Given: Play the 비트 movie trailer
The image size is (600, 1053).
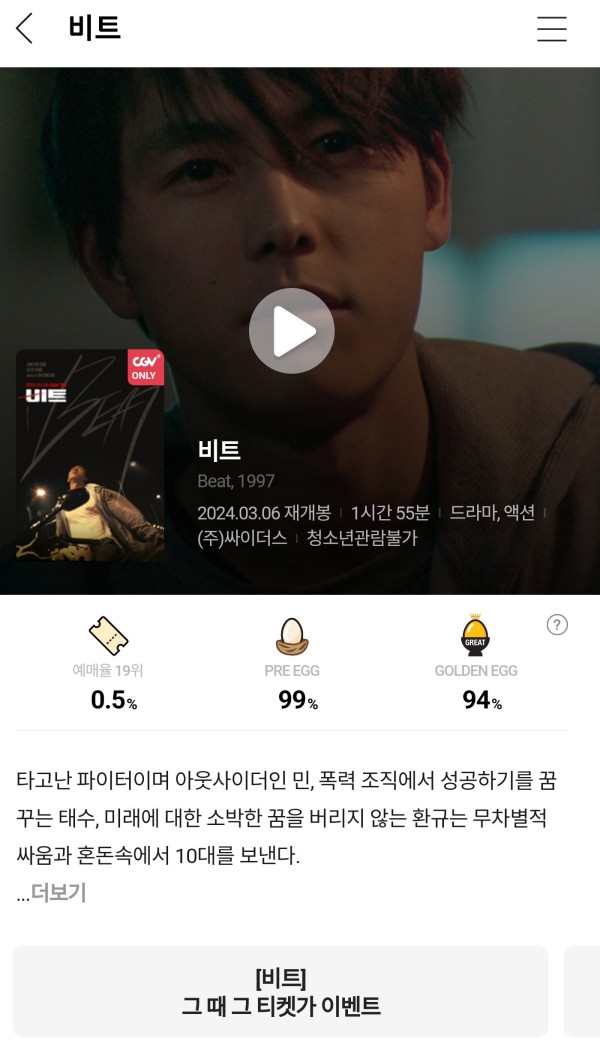Looking at the screenshot, I should pyautogui.click(x=291, y=331).
